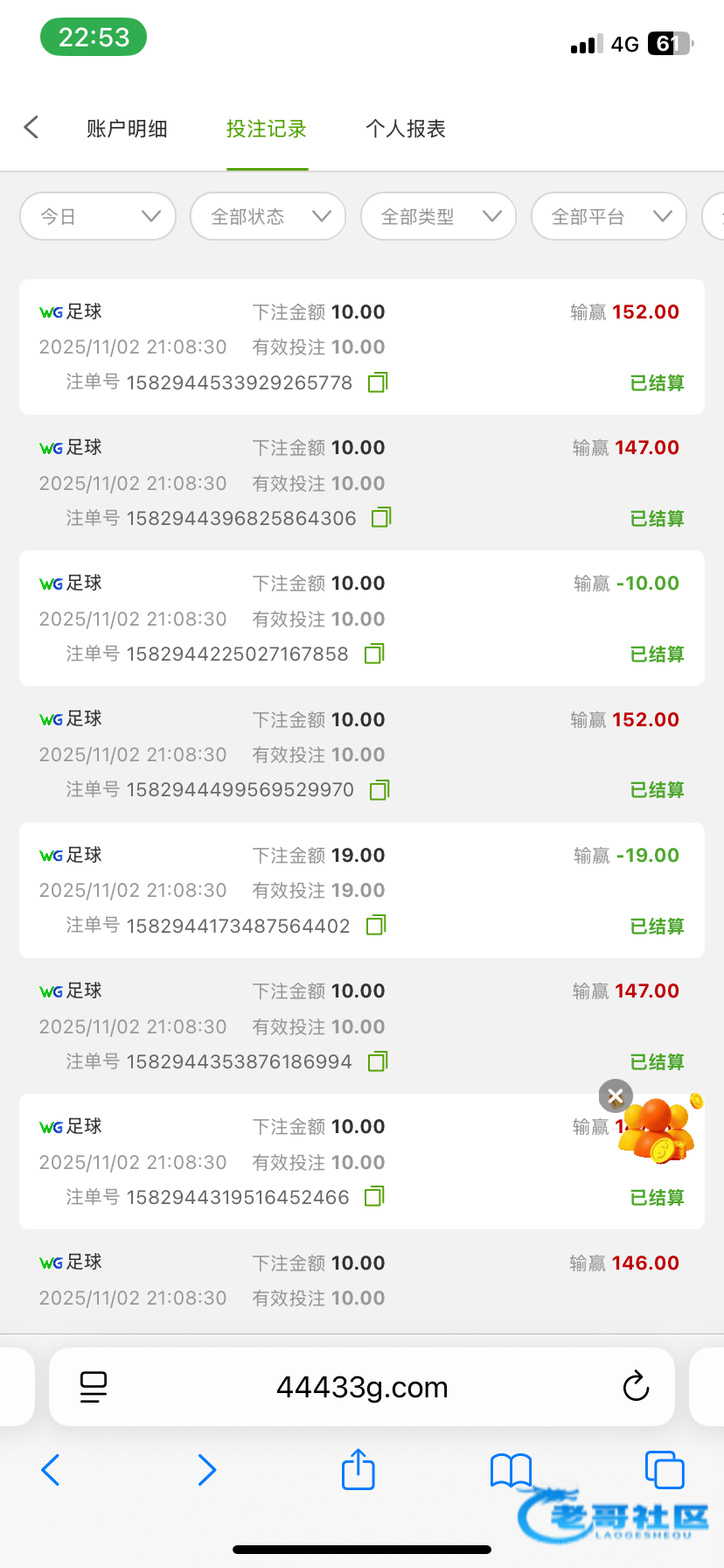Copy bet number 1582944319516452466

coord(374,1197)
